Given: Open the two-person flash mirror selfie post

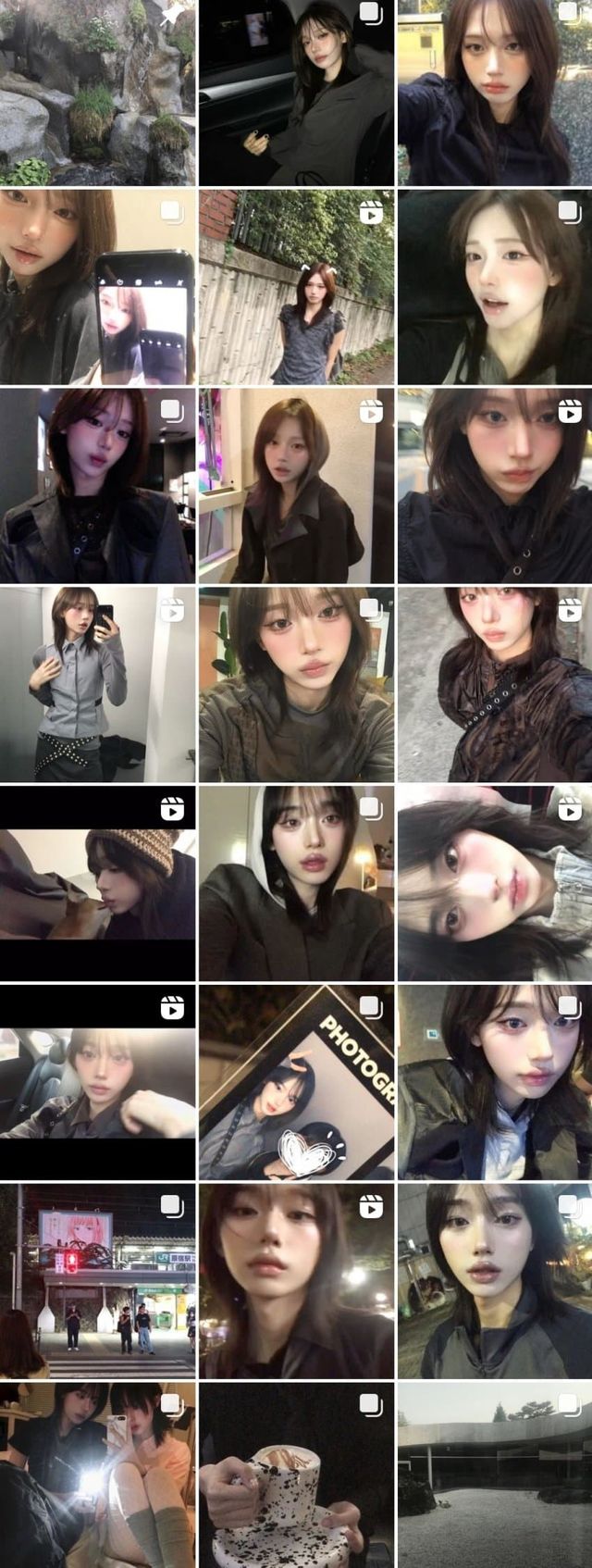Looking at the screenshot, I should (x=97, y=1476).
